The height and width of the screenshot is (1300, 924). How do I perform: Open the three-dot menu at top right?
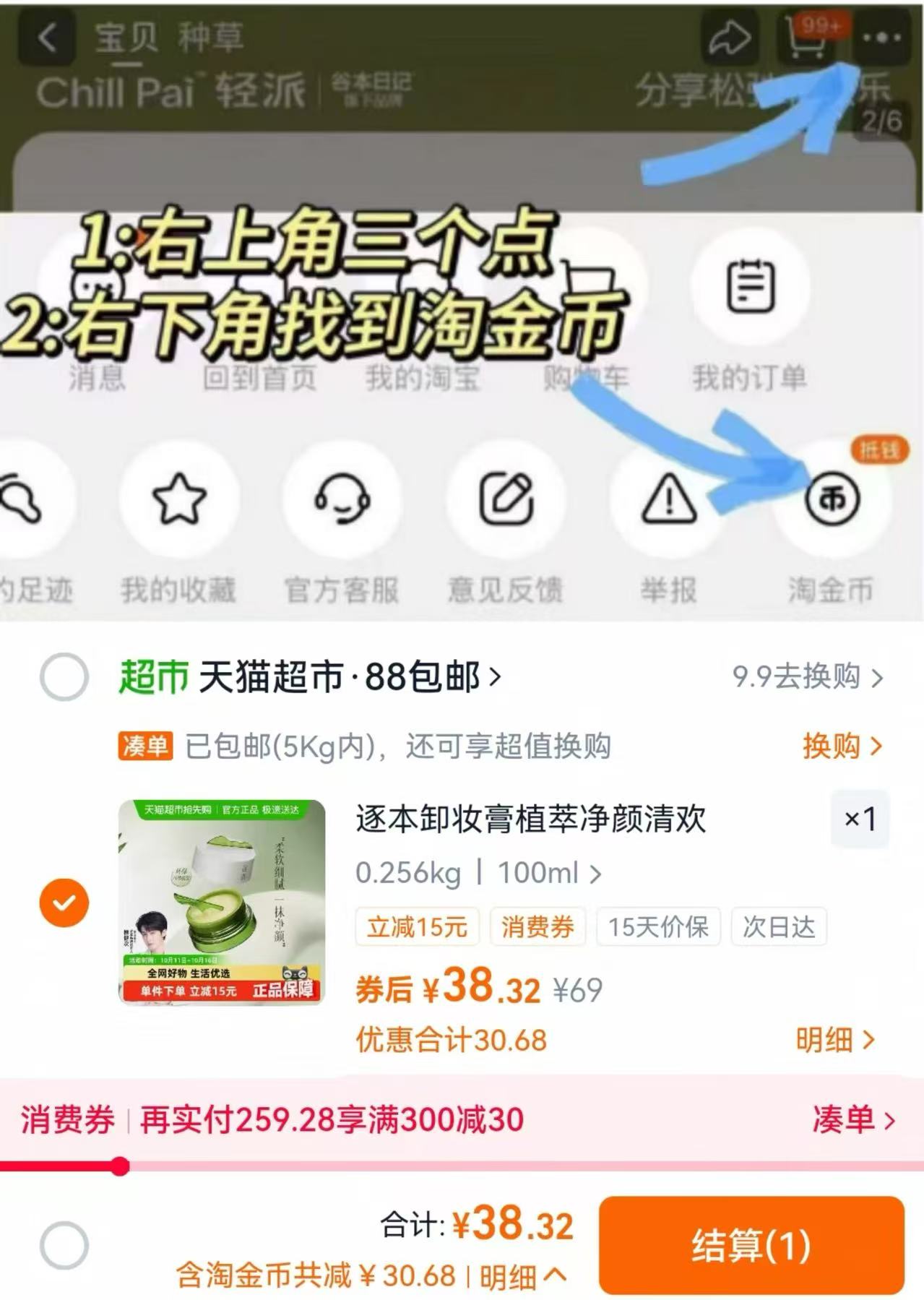(x=881, y=38)
